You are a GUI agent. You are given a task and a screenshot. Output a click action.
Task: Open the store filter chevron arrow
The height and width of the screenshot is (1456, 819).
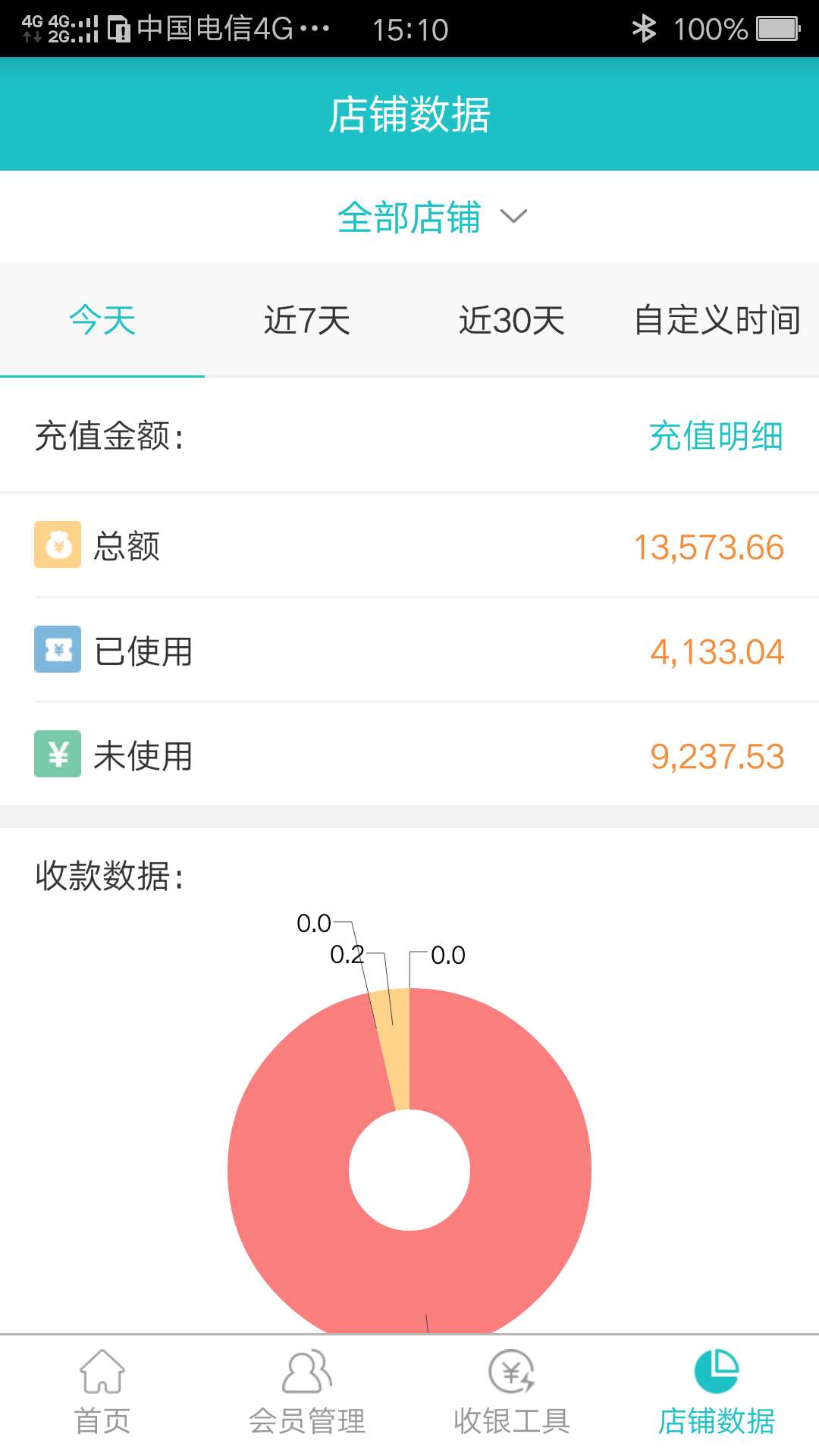515,218
